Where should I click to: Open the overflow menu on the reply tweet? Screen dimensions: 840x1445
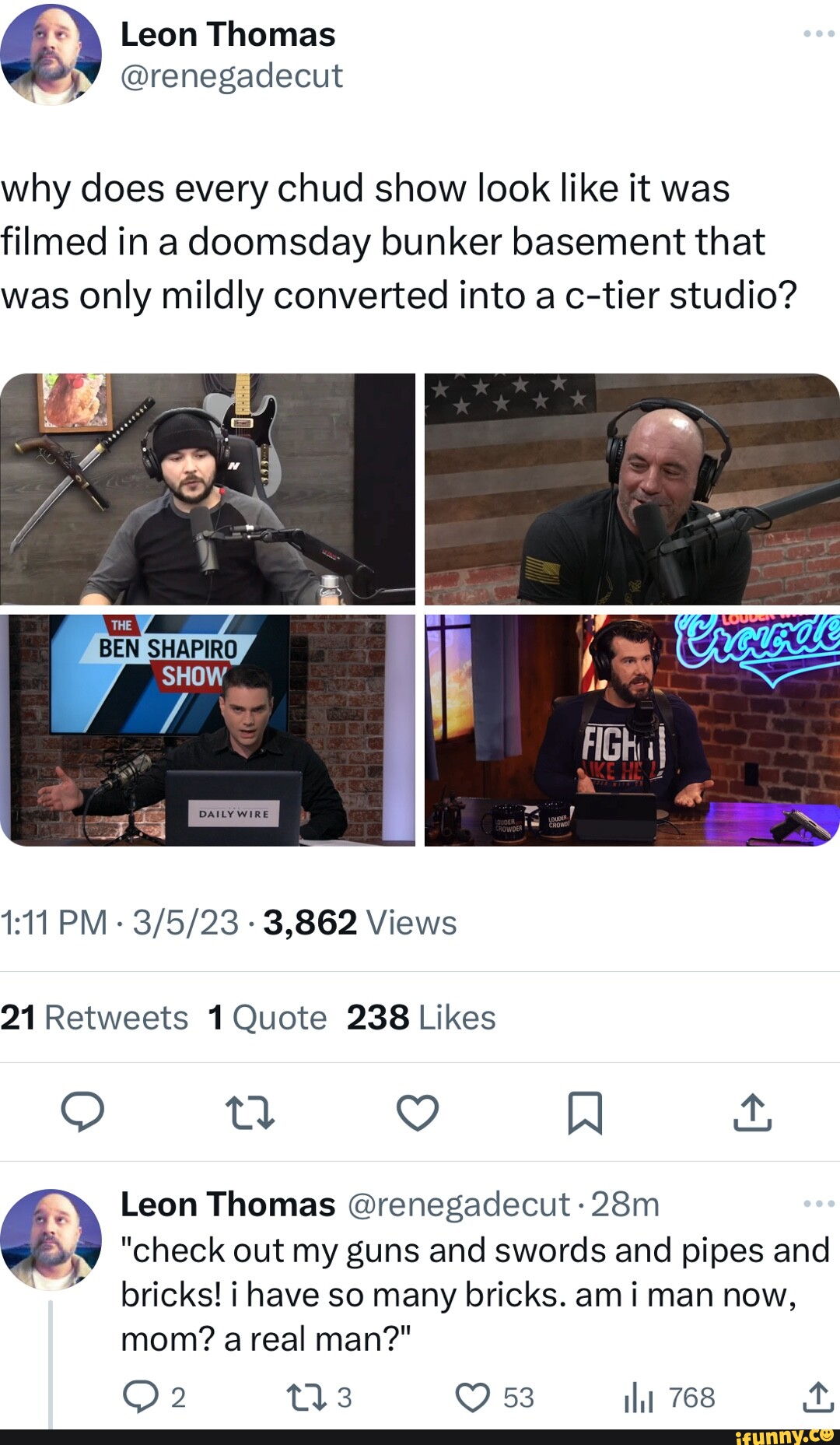[x=818, y=1204]
